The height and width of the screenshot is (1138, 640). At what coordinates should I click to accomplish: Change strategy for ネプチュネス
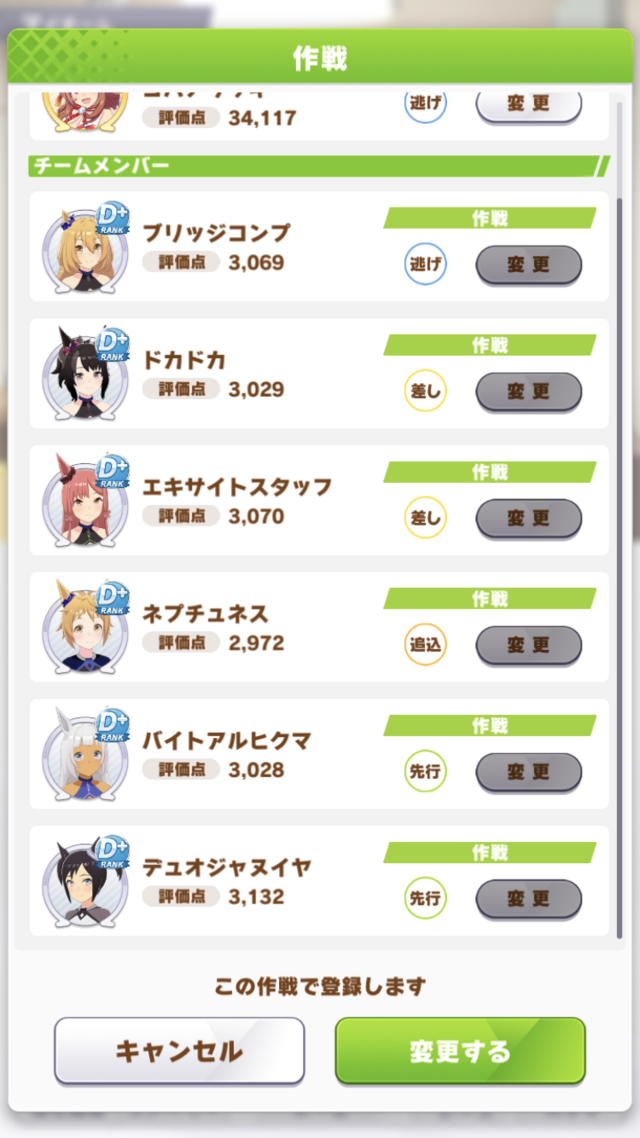pos(528,645)
